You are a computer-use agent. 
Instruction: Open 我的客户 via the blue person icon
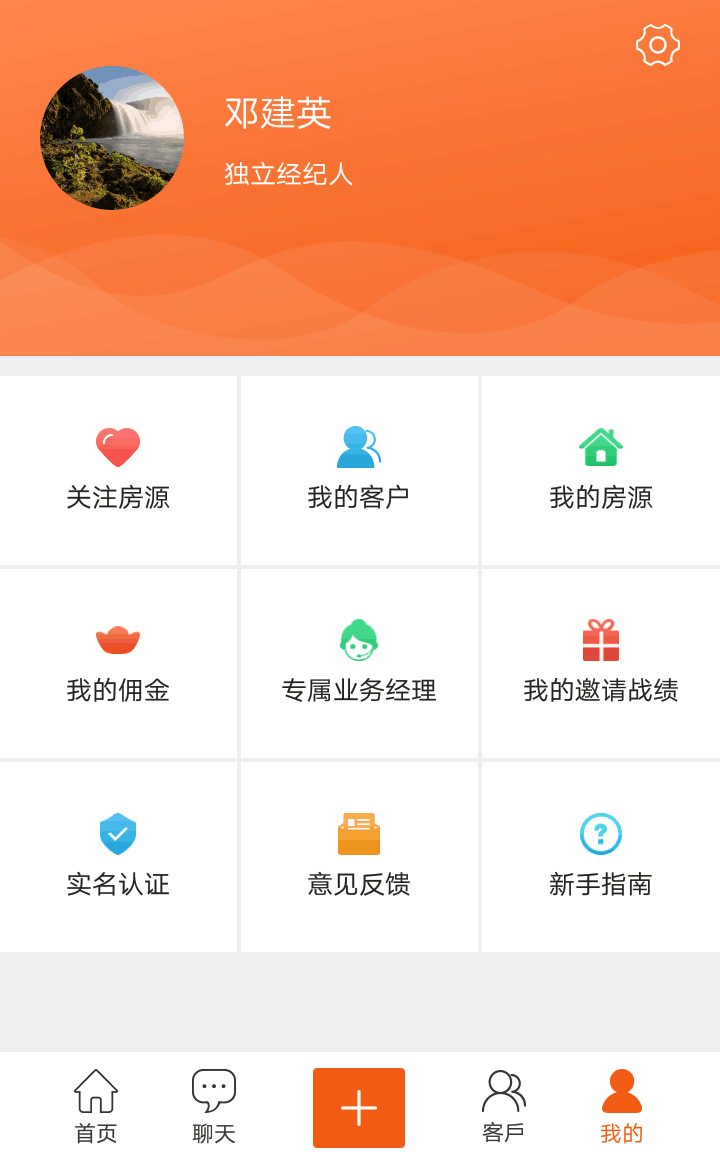(x=358, y=447)
